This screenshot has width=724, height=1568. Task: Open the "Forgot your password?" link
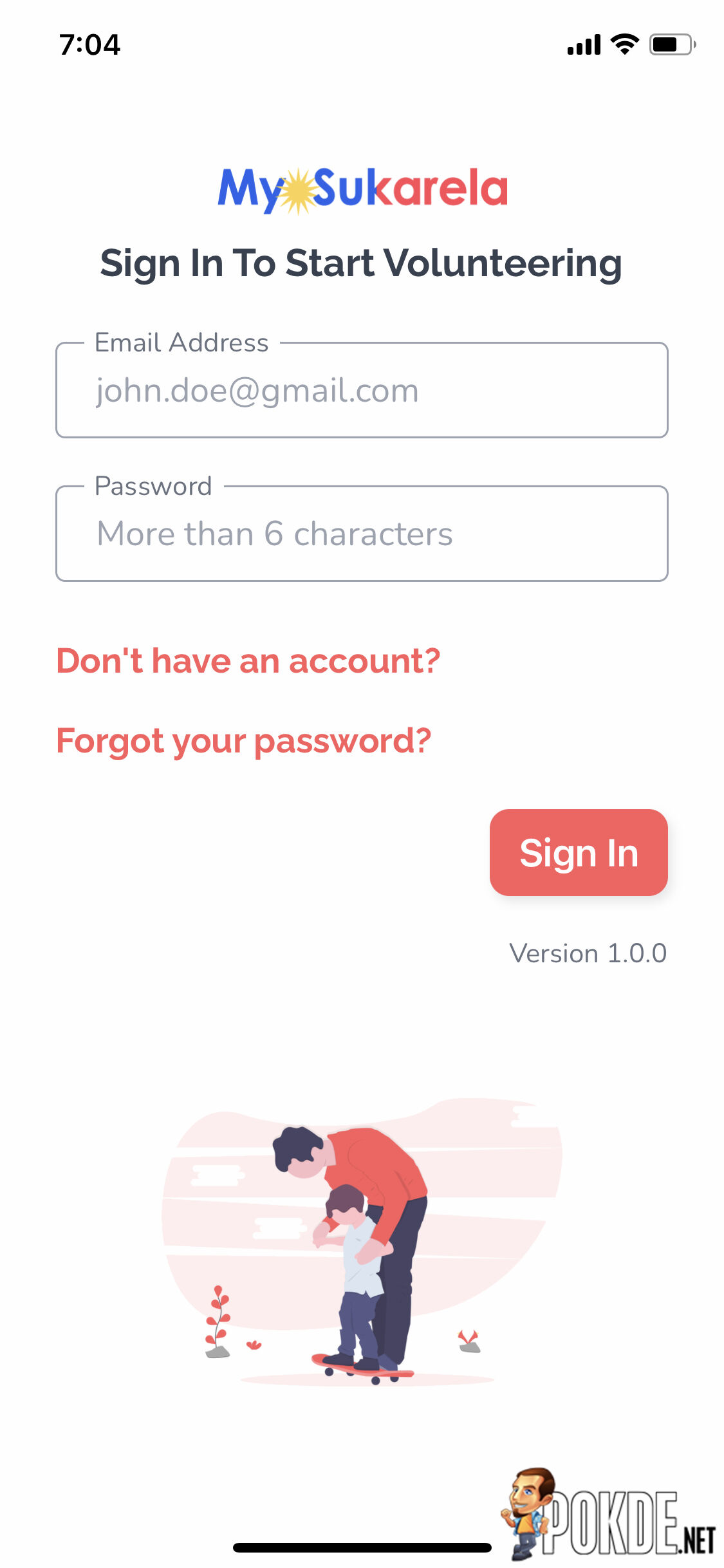click(244, 741)
